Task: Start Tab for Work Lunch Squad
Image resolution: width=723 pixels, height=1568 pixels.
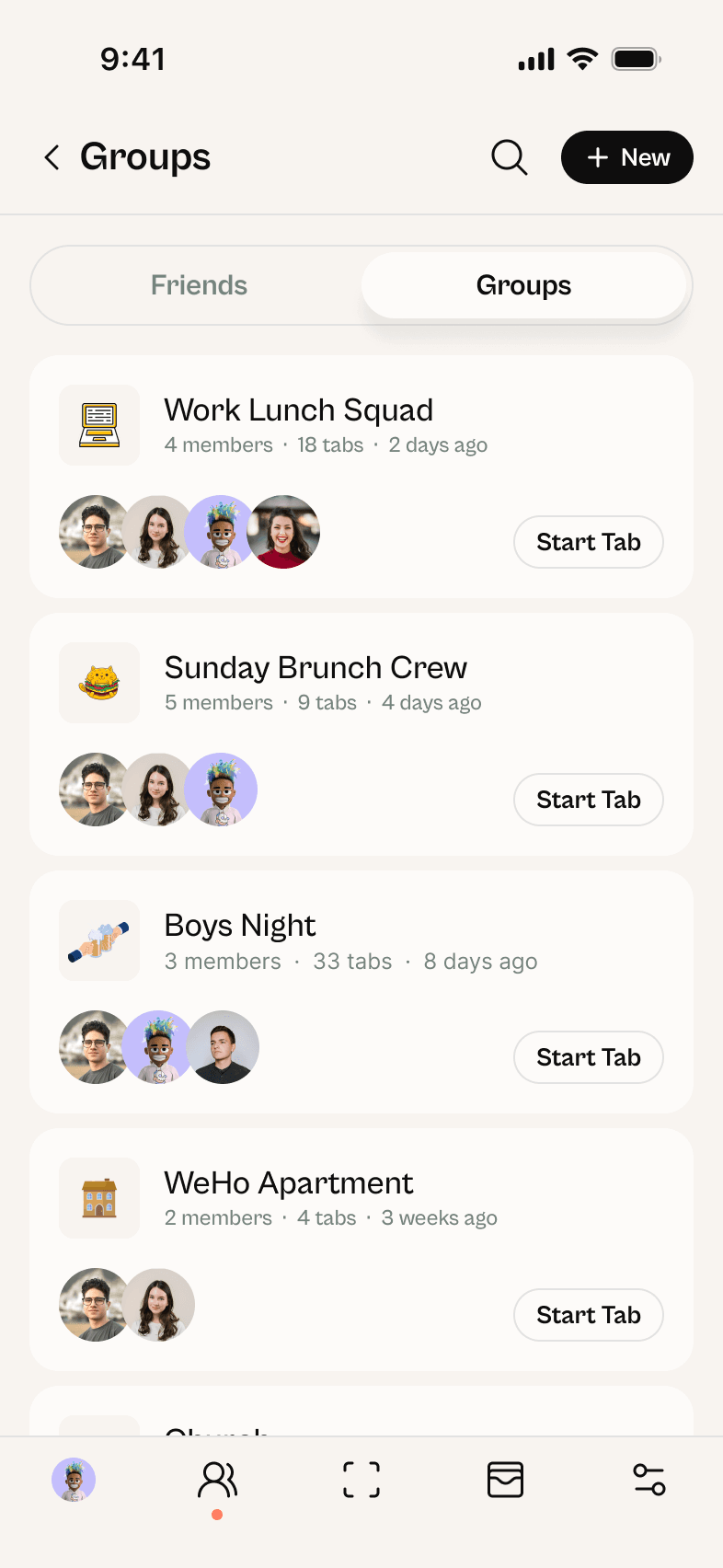Action: pos(588,542)
